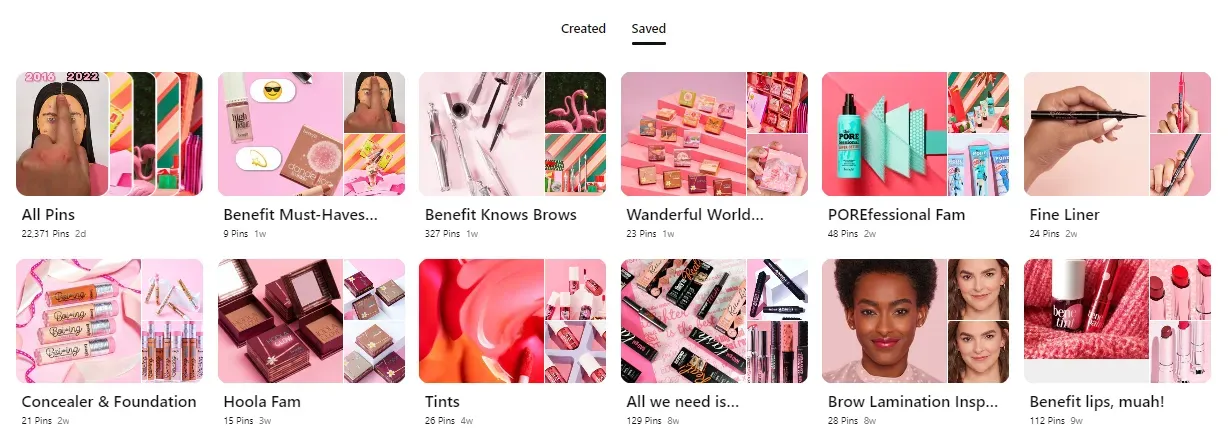1228x434 pixels.
Task: Open the Fine Liner board
Action: coord(1117,134)
